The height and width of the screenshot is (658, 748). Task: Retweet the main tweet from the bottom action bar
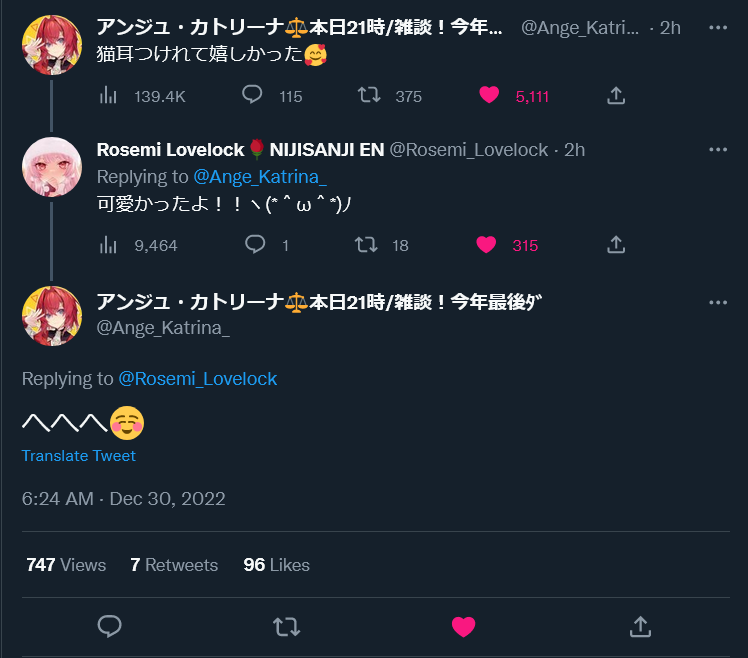tap(286, 627)
